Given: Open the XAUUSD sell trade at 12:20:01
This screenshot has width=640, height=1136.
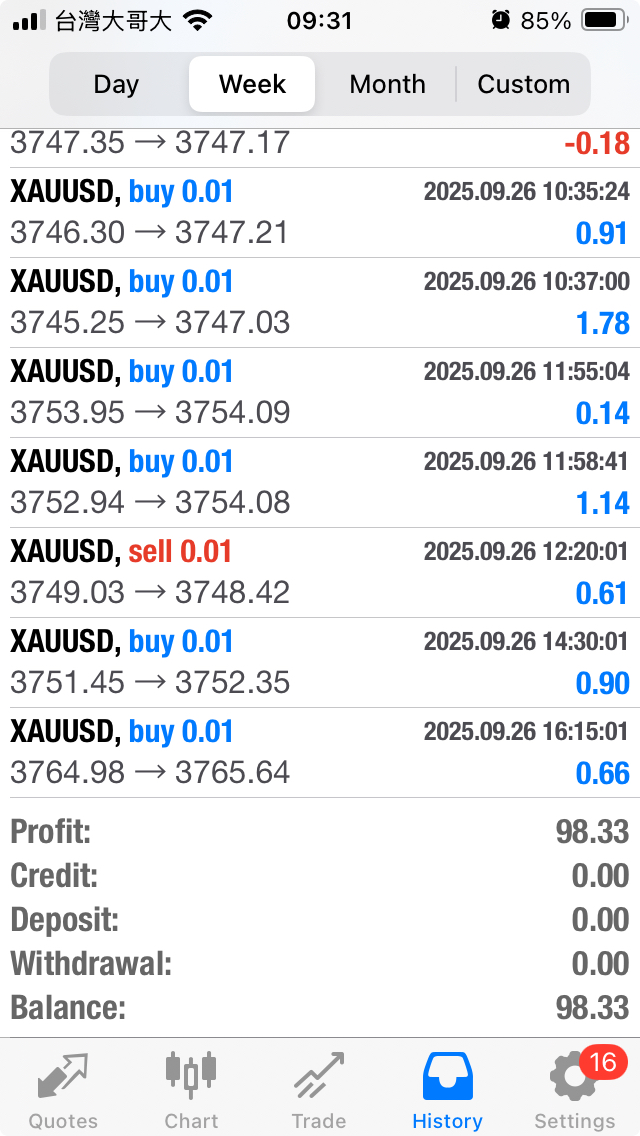Looking at the screenshot, I should tap(320, 572).
